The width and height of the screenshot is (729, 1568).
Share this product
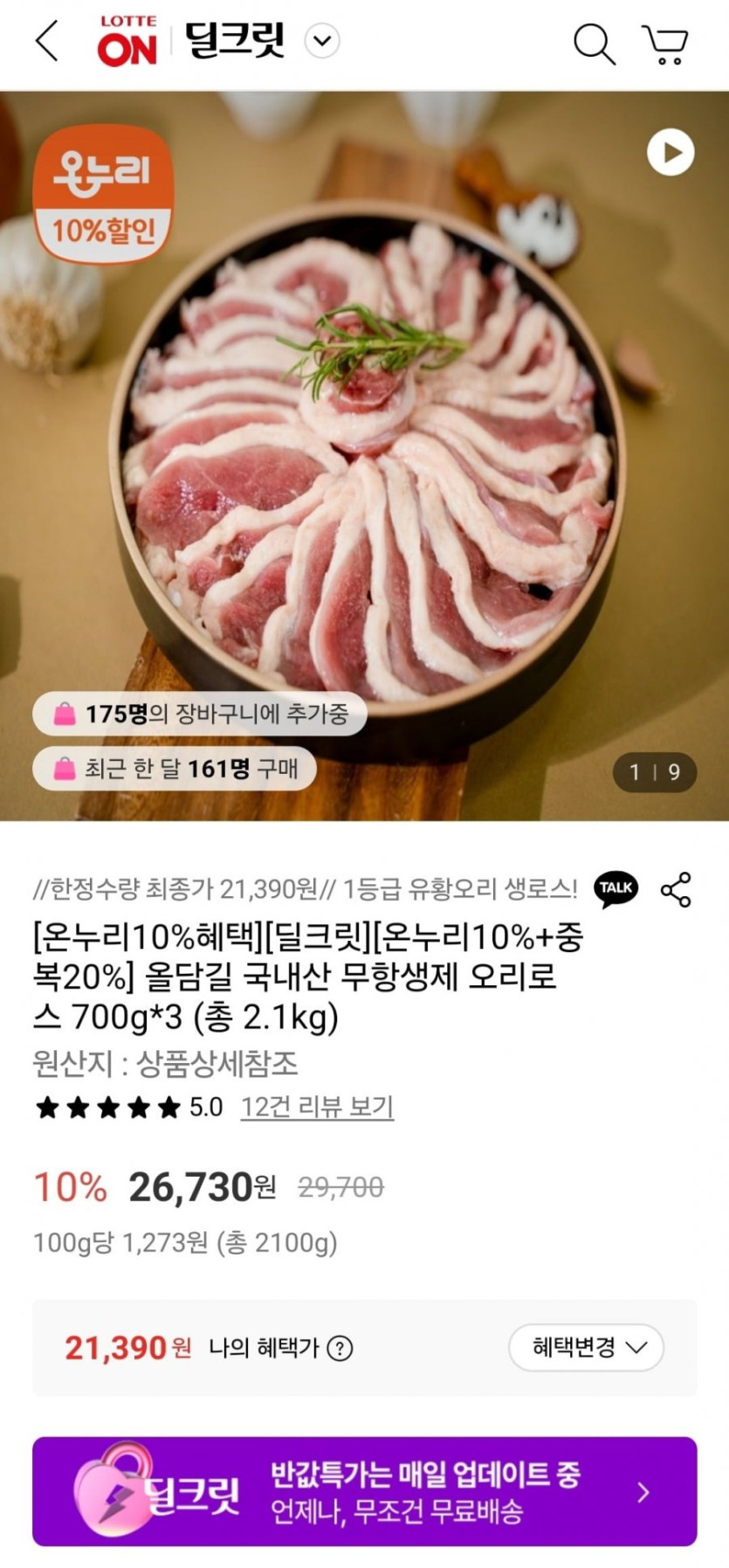pyautogui.click(x=676, y=889)
